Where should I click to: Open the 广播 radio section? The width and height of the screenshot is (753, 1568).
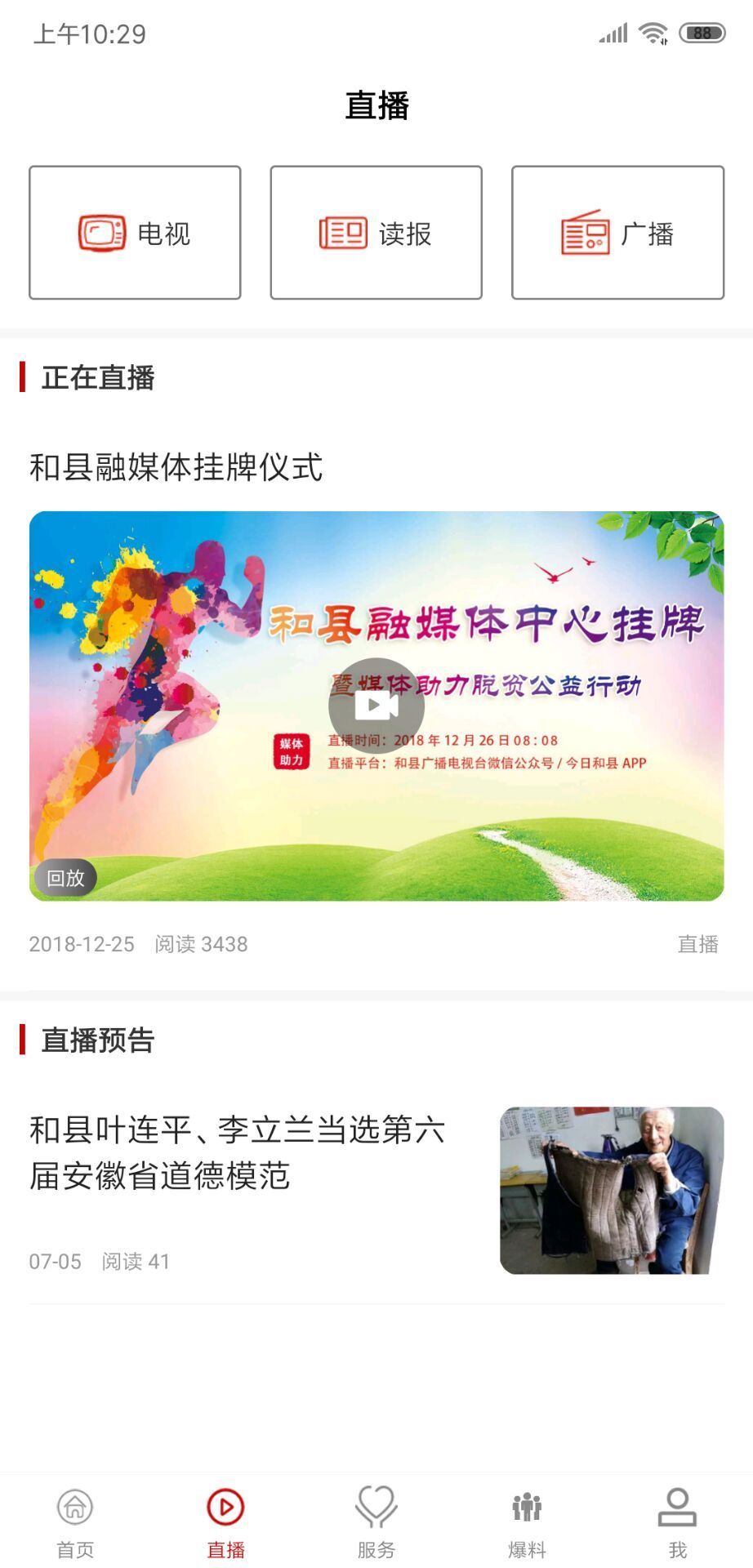click(x=617, y=233)
